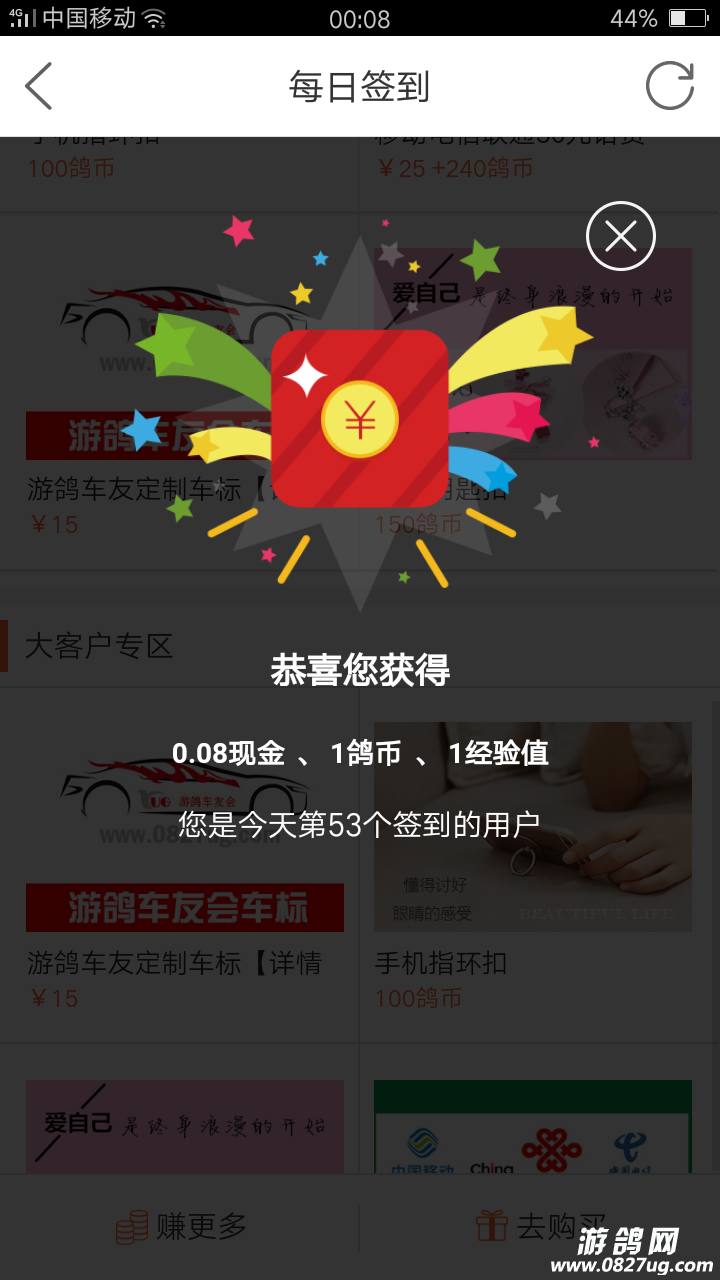The width and height of the screenshot is (720, 1280).
Task: Close the sign-in reward popup
Action: point(620,237)
